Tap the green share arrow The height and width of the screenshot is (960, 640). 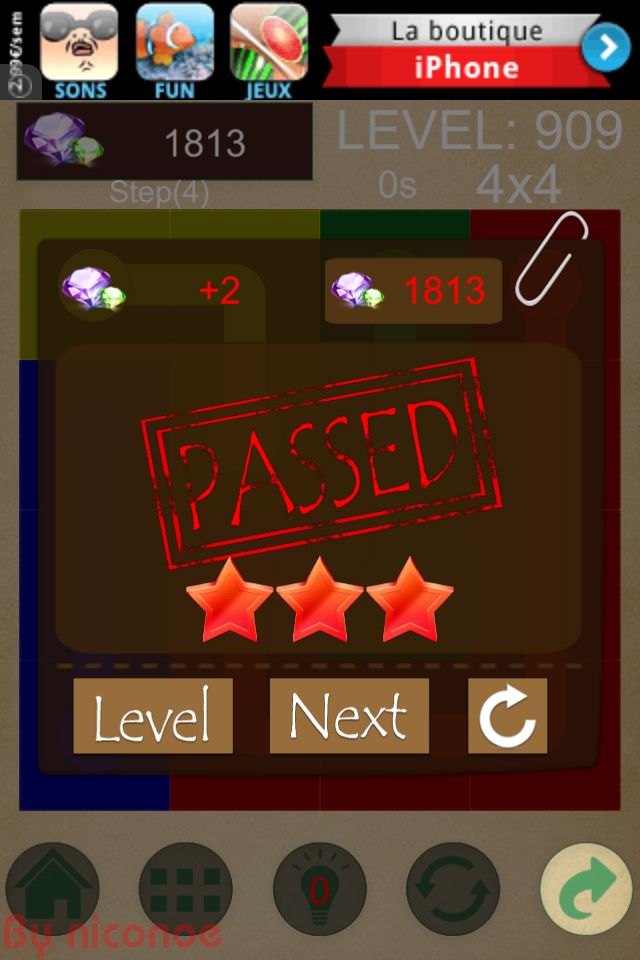click(586, 889)
